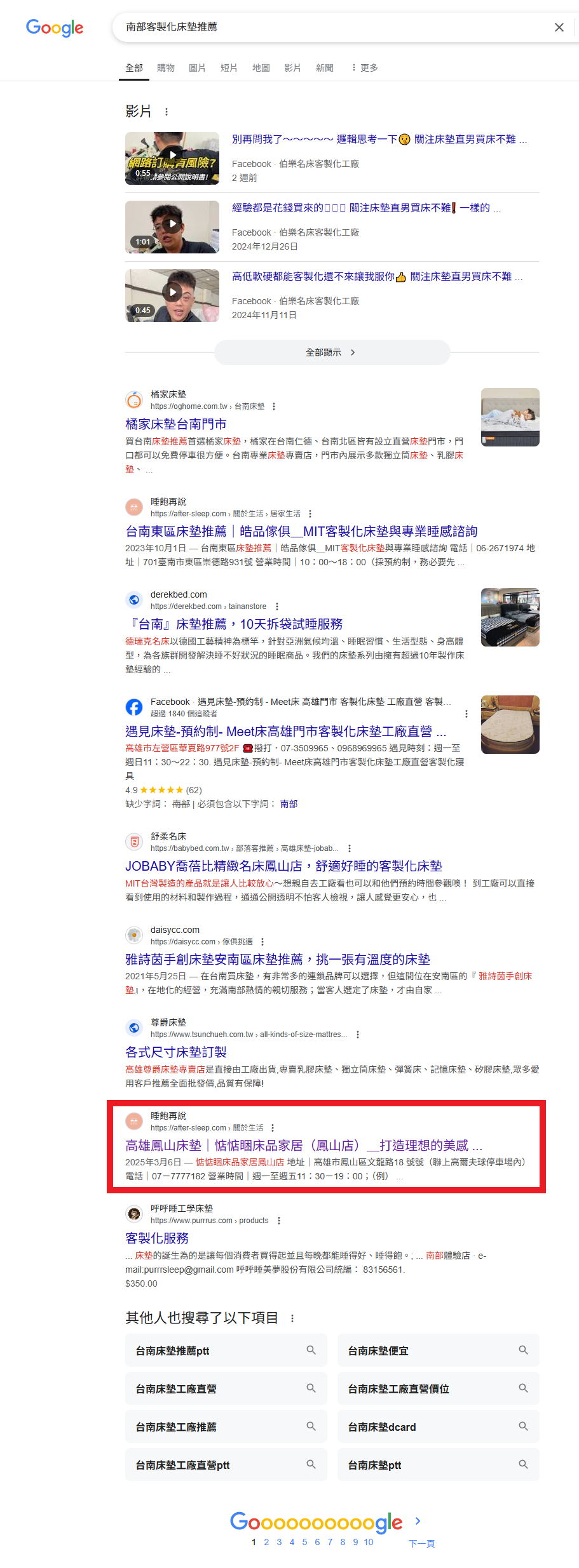Search related query 台南床墊工廠直營價位

(x=438, y=1389)
